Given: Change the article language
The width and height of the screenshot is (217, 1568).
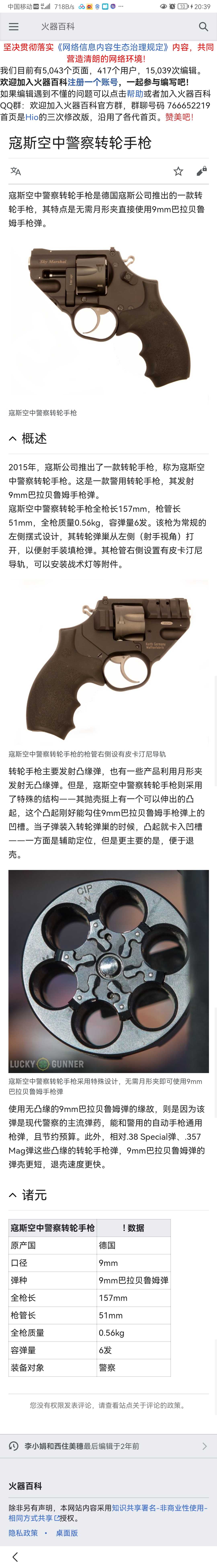Looking at the screenshot, I should coord(16,172).
